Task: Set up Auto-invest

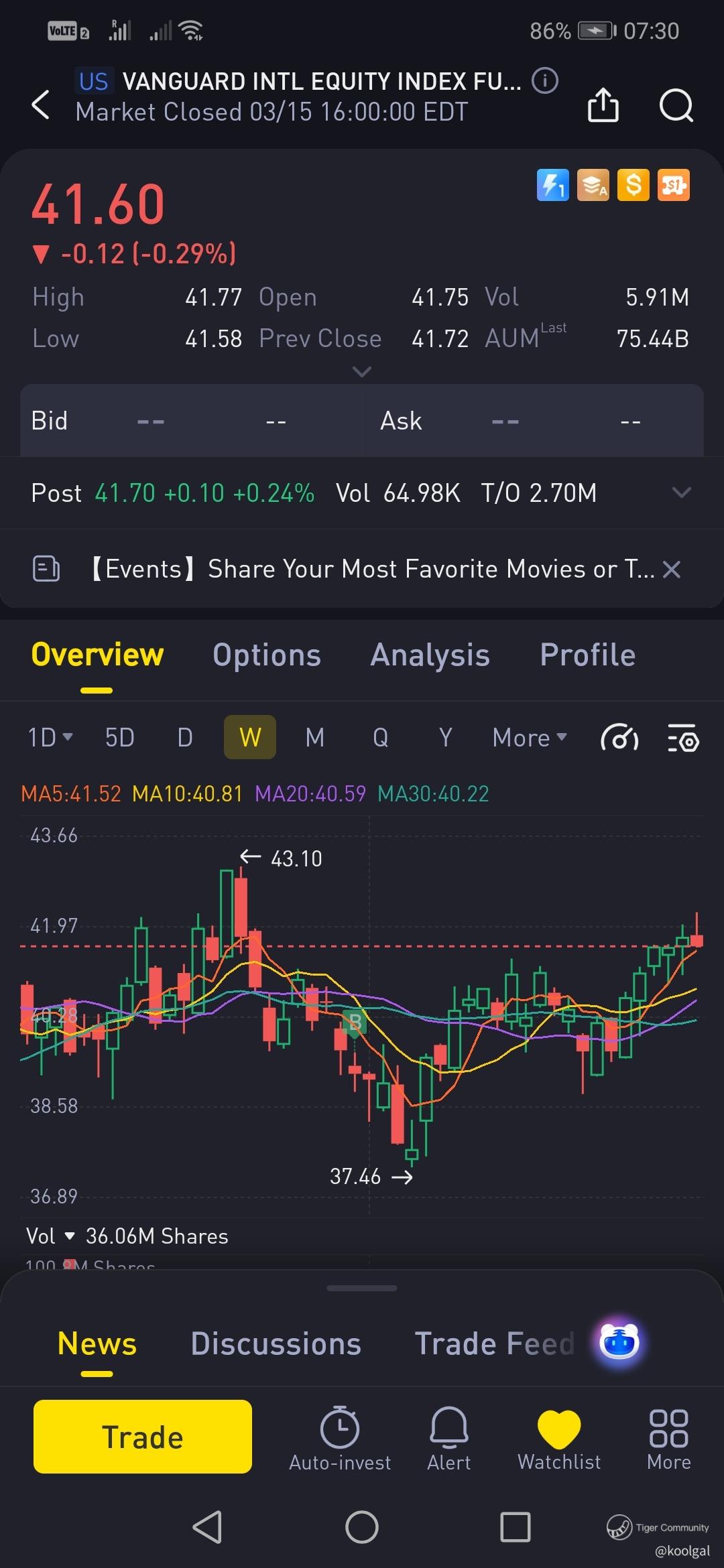Action: (x=340, y=1439)
